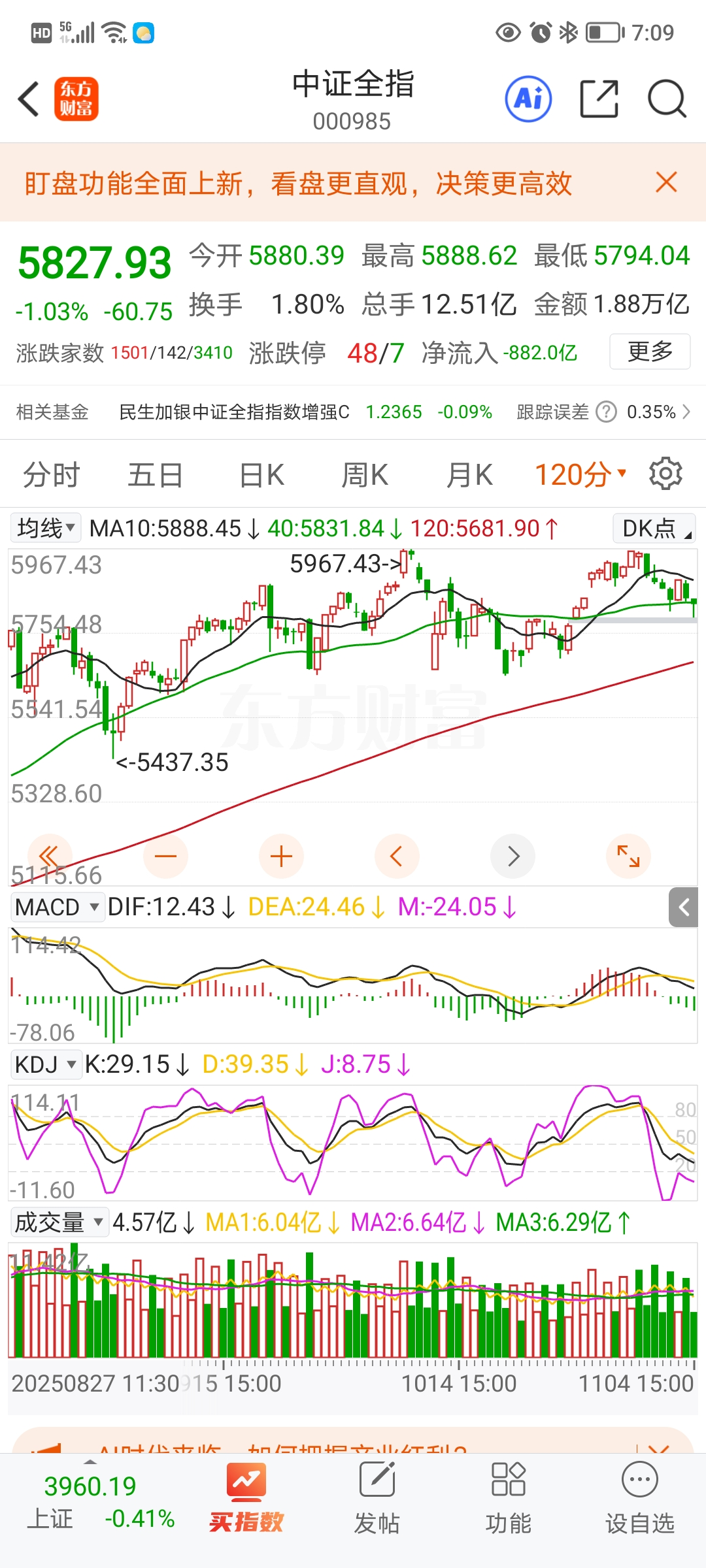Open the 120分 period dropdown

580,475
